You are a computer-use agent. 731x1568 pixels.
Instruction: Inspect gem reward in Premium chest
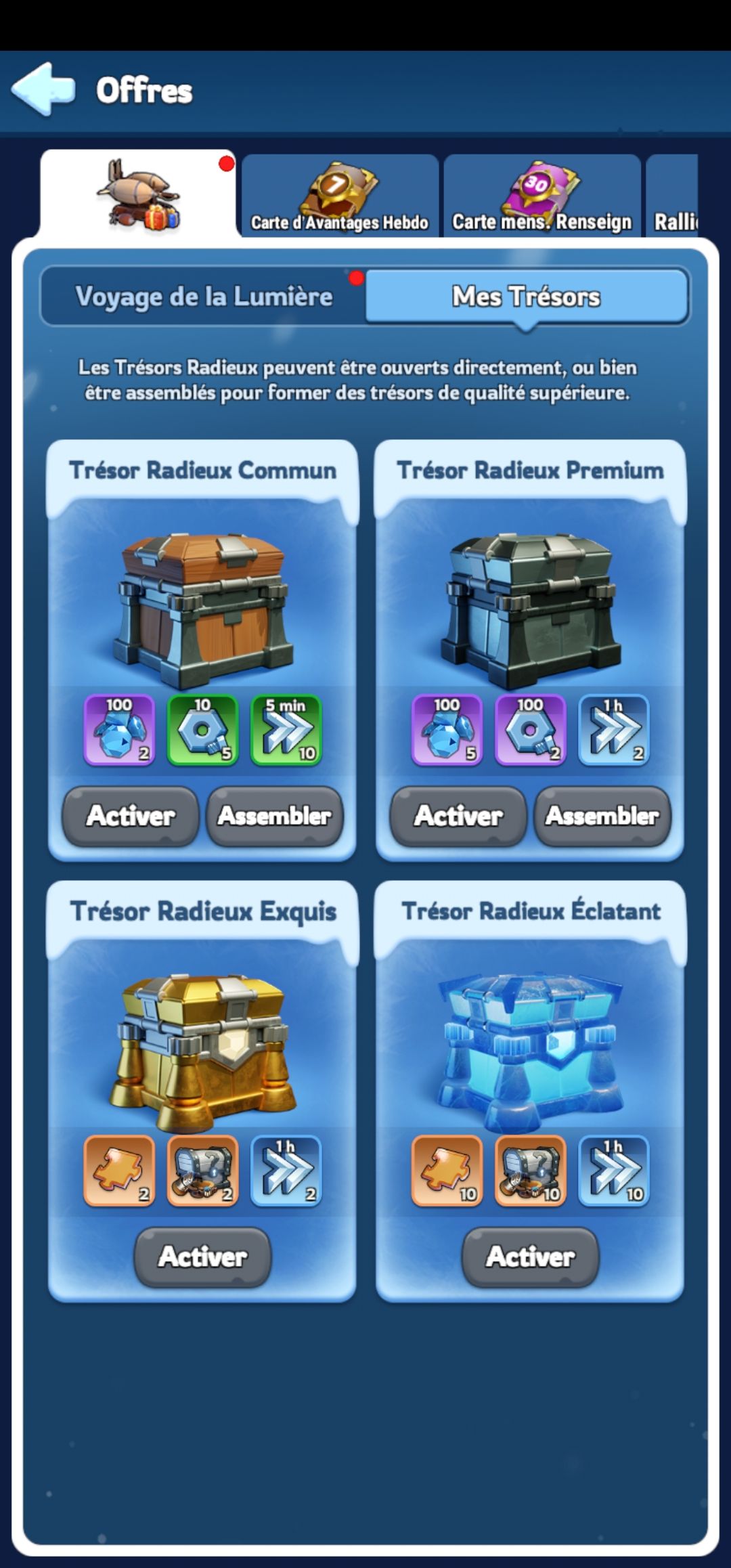point(447,730)
